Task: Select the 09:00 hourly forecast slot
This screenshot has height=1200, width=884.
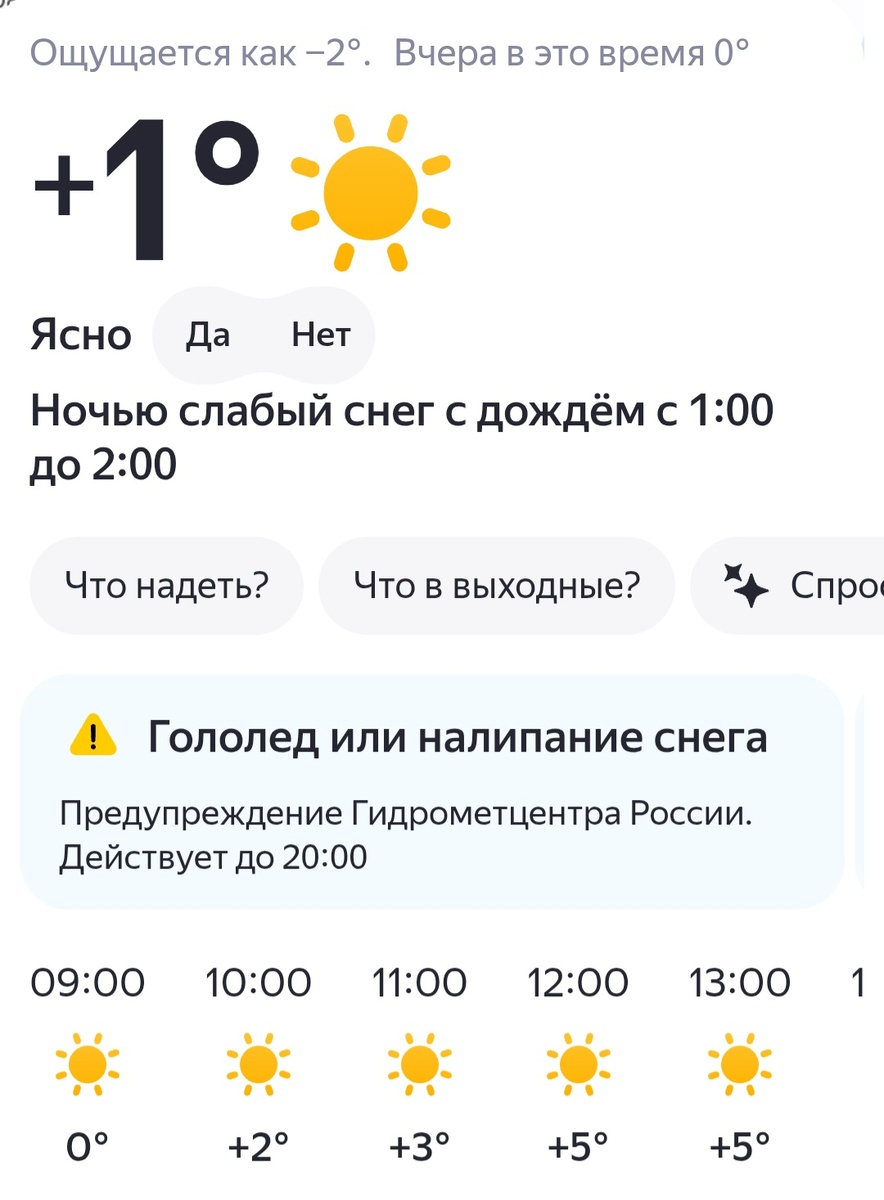Action: click(x=88, y=983)
